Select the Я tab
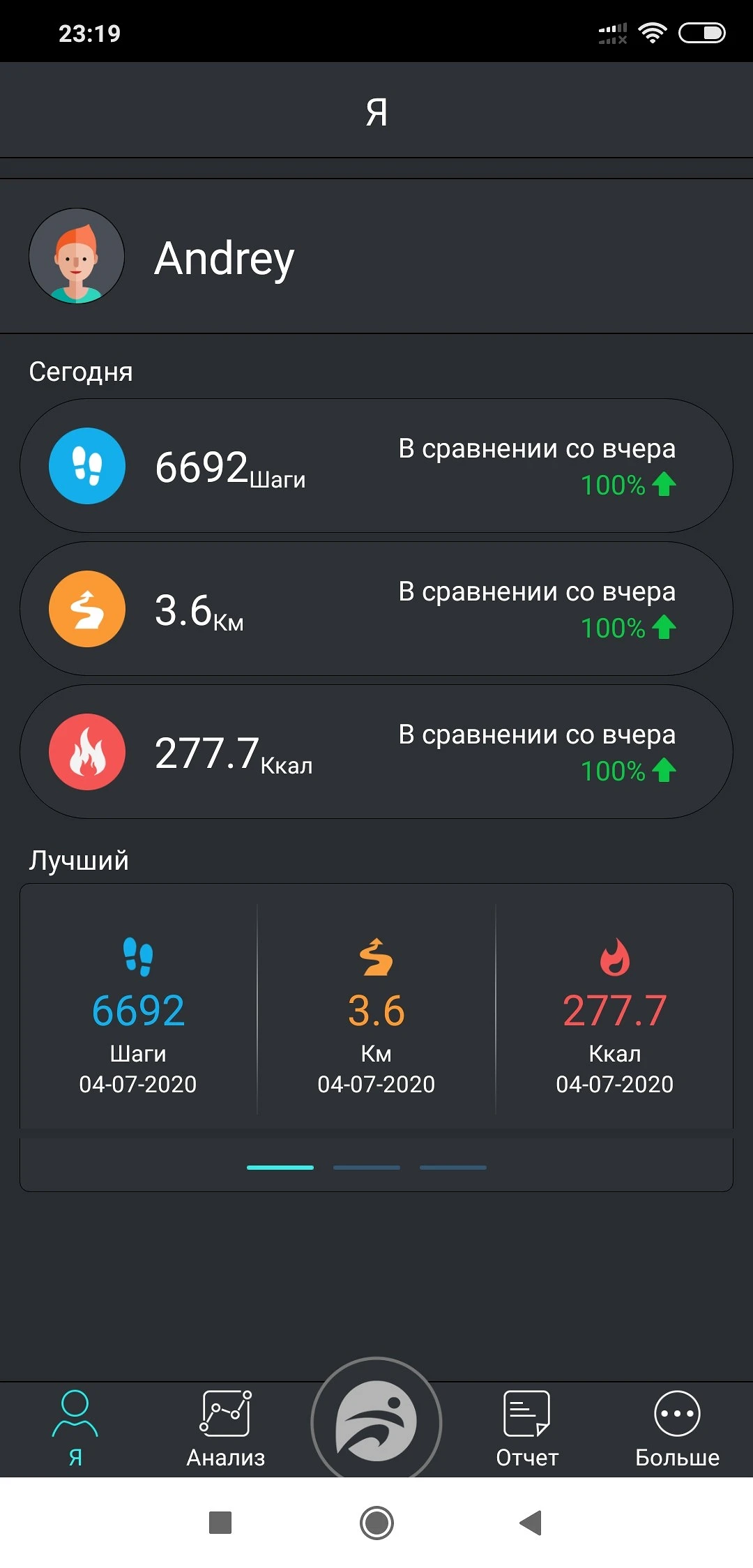 (75, 1427)
